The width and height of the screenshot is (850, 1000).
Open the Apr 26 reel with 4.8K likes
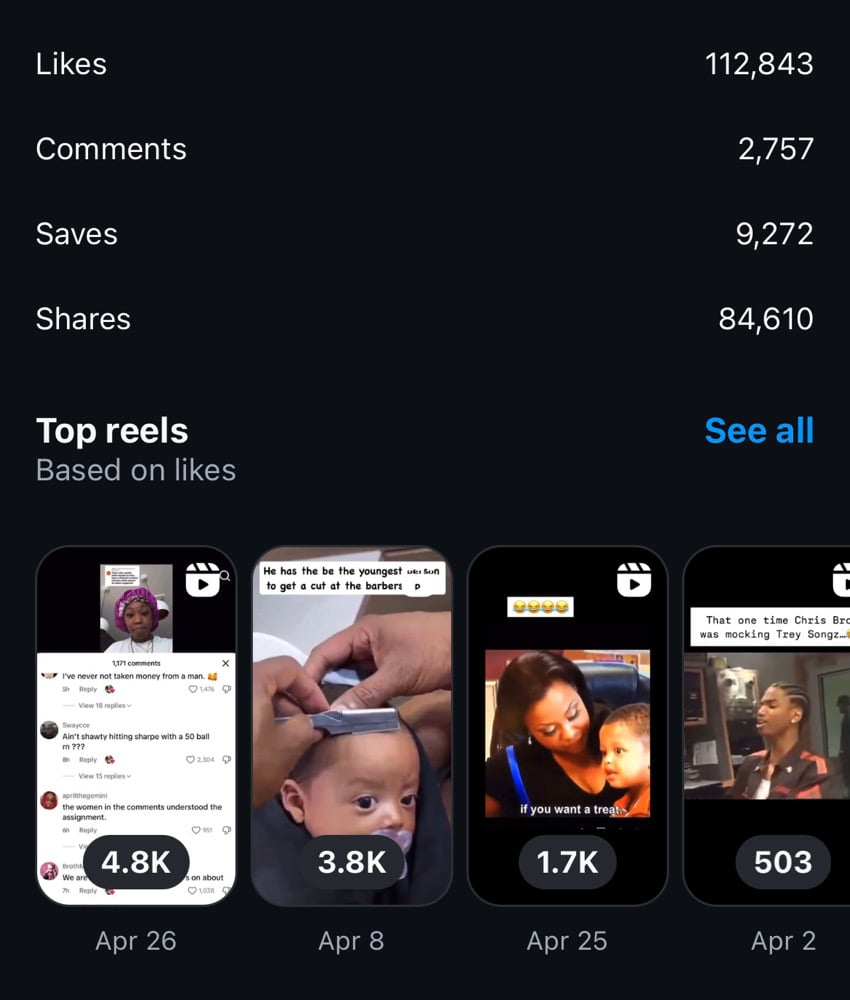pyautogui.click(x=136, y=725)
